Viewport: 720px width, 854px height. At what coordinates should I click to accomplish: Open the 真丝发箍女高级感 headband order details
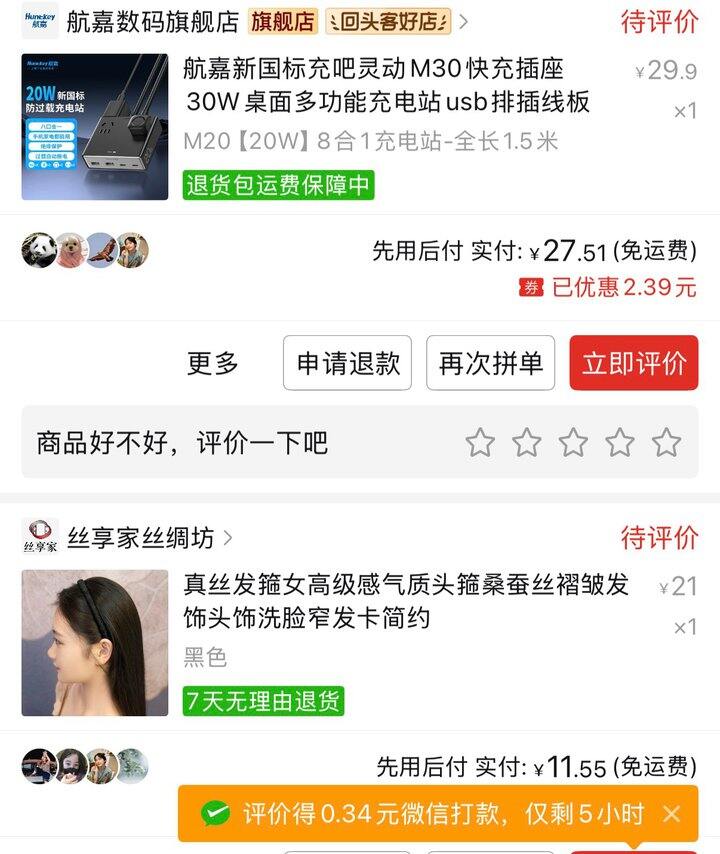coord(406,601)
